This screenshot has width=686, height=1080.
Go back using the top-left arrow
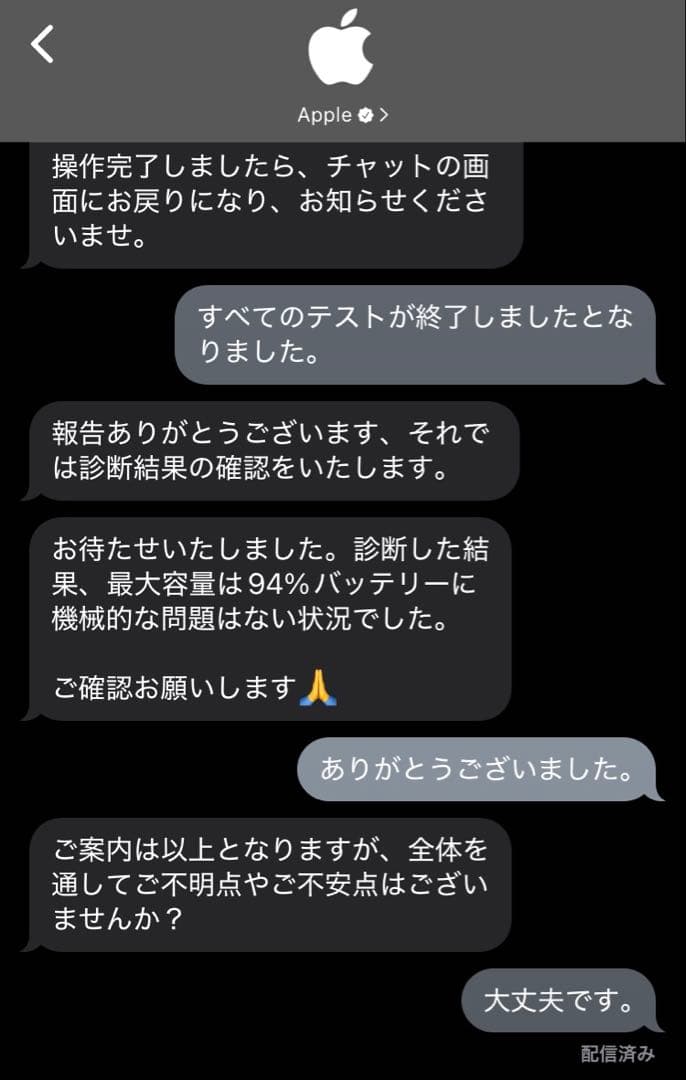coord(42,44)
